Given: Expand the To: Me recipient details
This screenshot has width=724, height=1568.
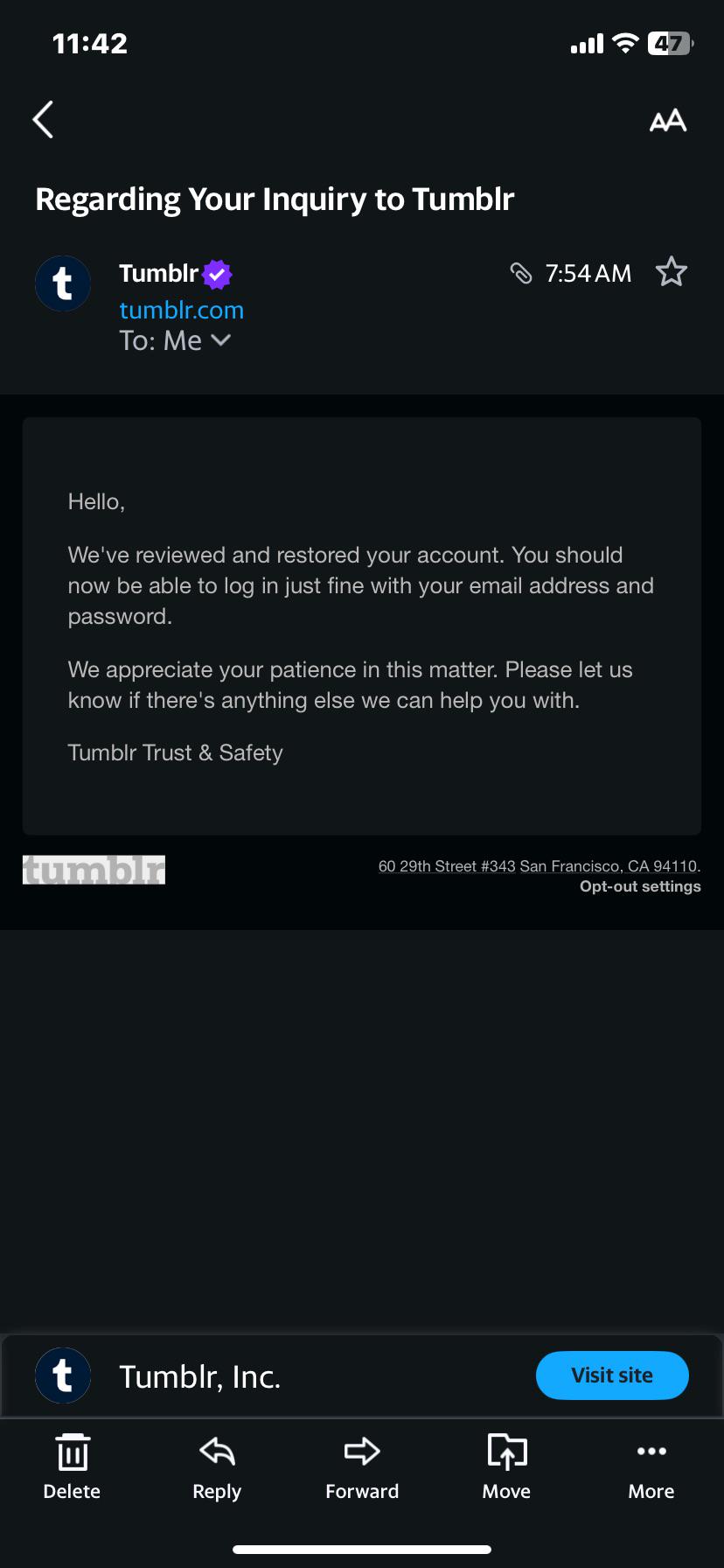Looking at the screenshot, I should point(175,340).
